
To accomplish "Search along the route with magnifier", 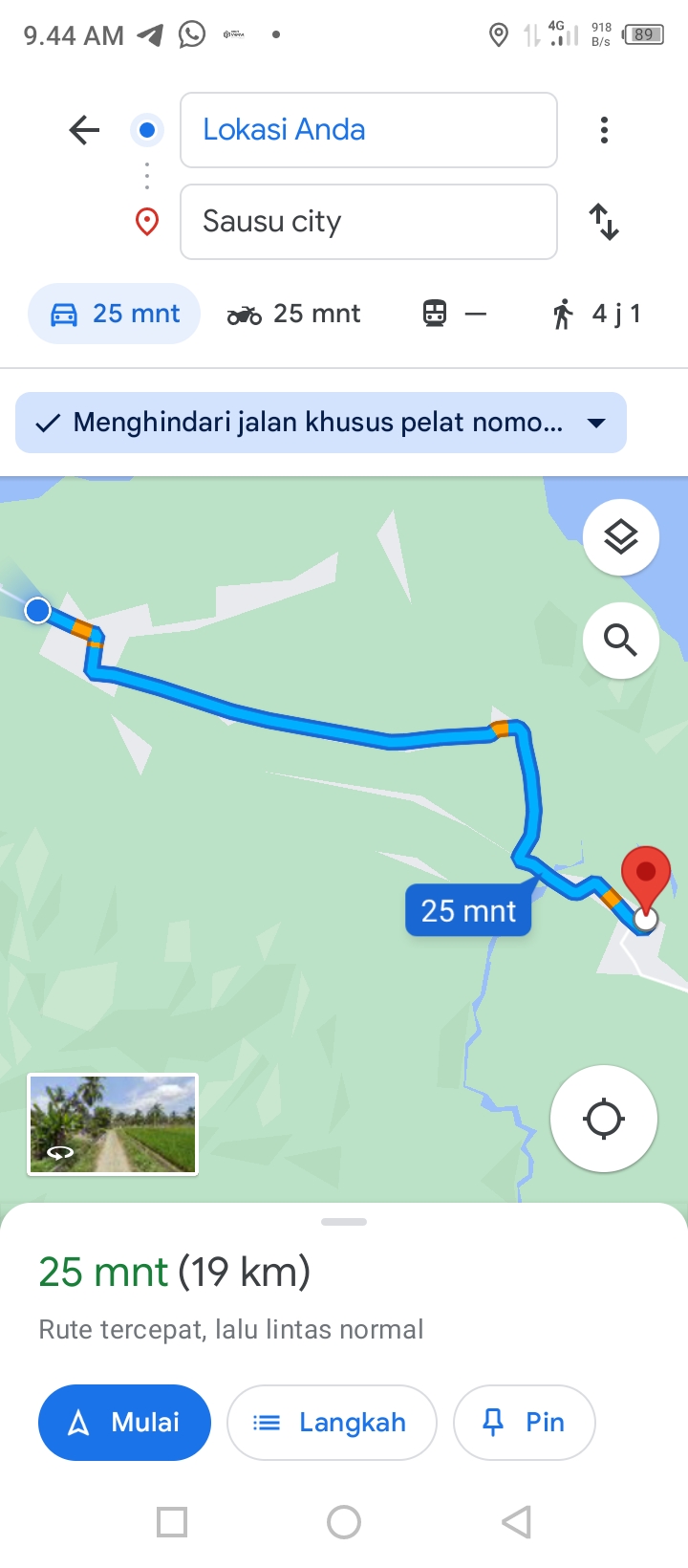I will [621, 641].
